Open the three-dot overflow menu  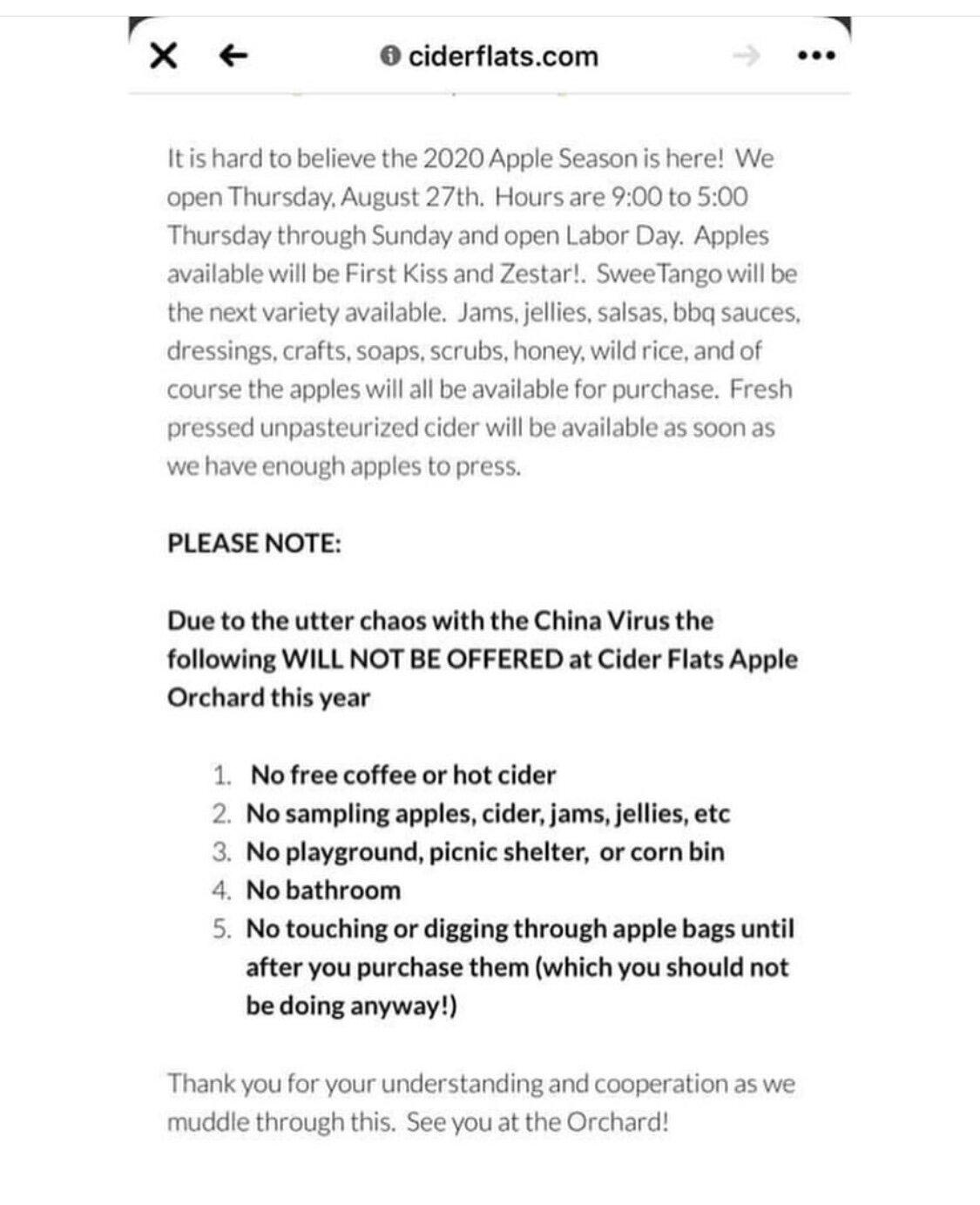click(x=817, y=57)
